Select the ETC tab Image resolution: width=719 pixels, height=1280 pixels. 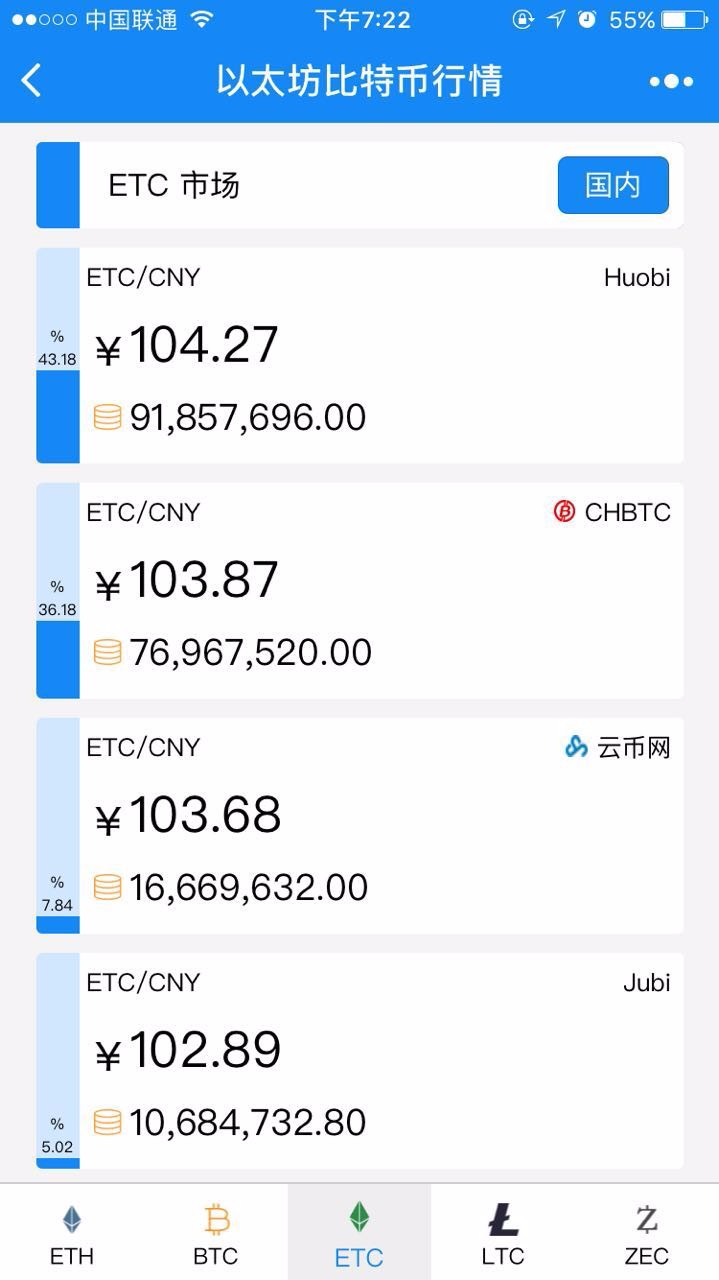(x=359, y=1233)
